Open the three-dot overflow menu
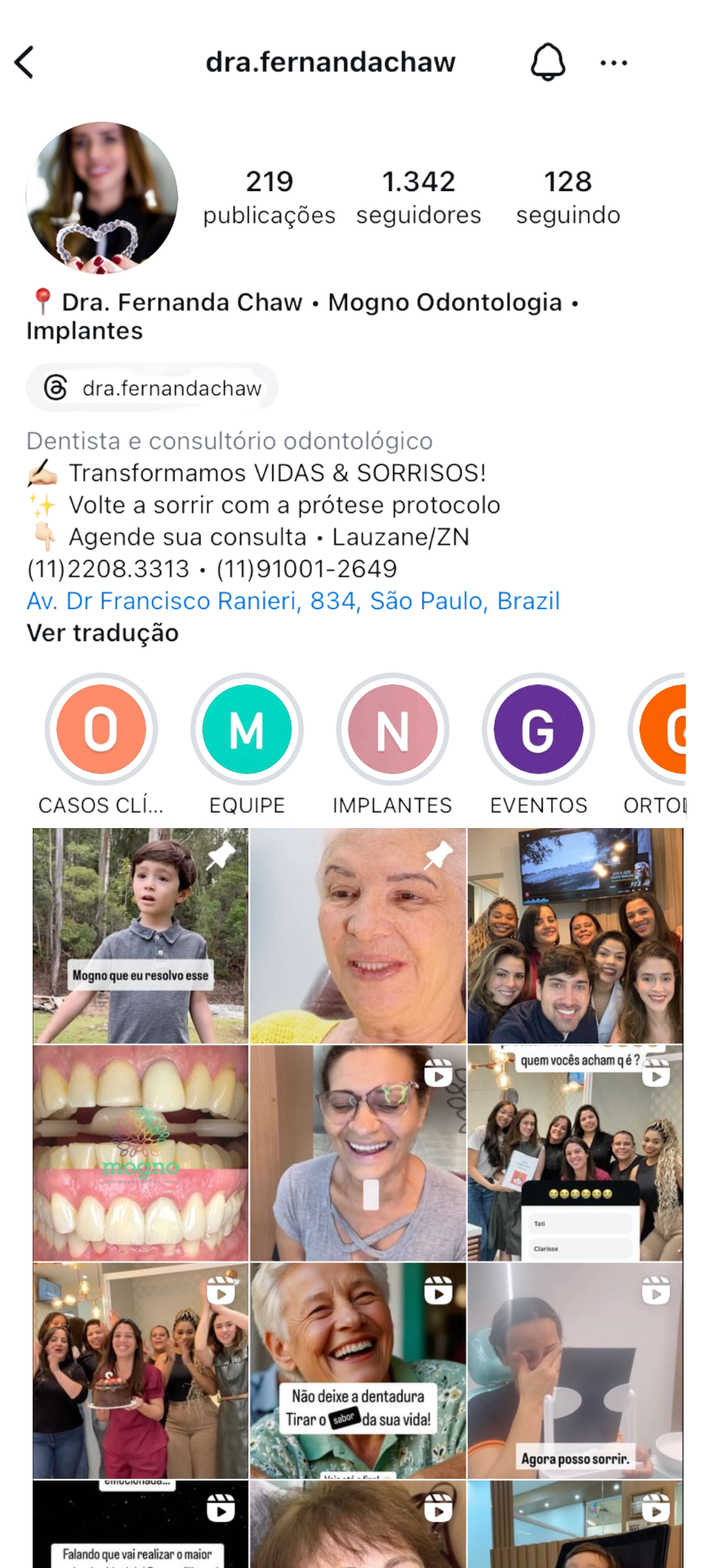Screen dimensions: 708x1568 click(x=613, y=63)
